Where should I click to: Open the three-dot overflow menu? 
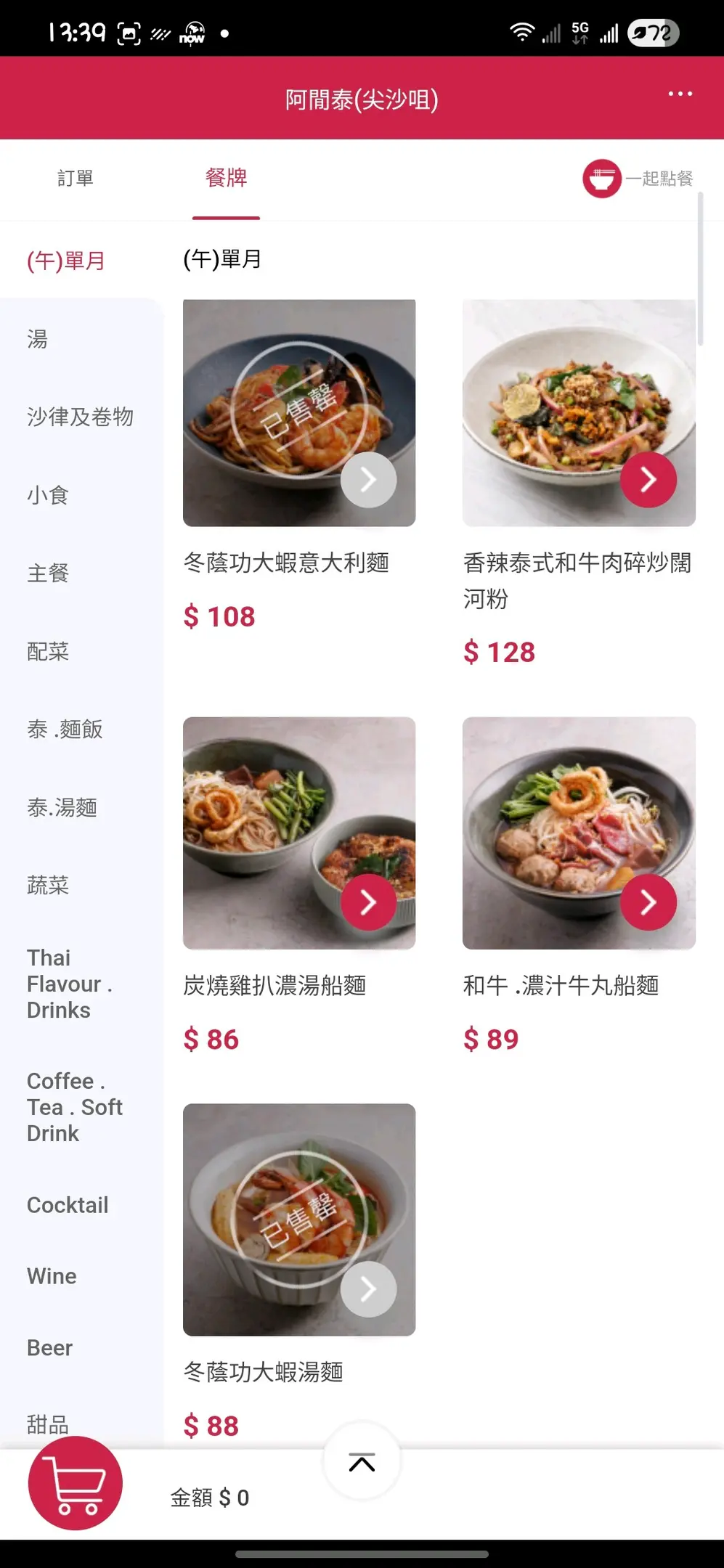pyautogui.click(x=680, y=94)
